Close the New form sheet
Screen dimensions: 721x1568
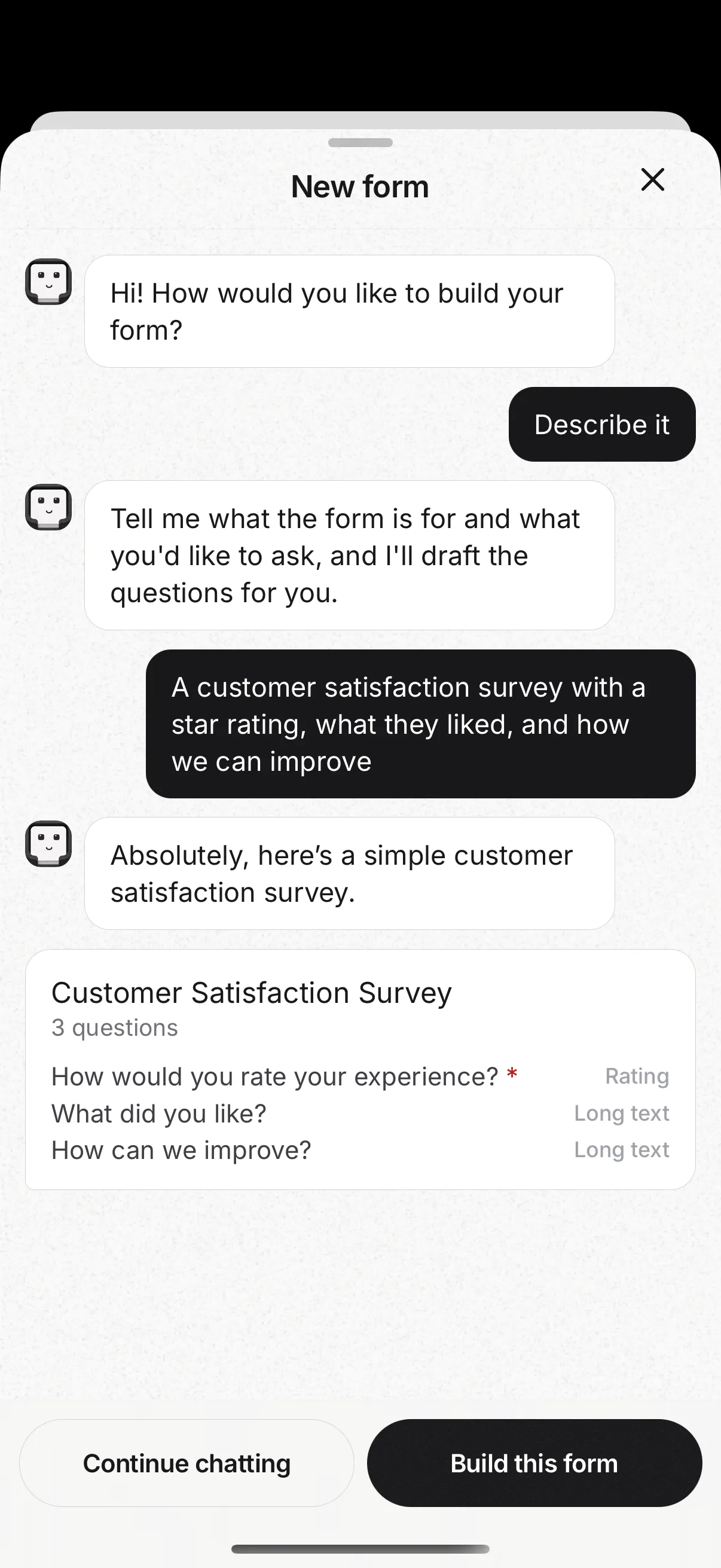coord(652,179)
